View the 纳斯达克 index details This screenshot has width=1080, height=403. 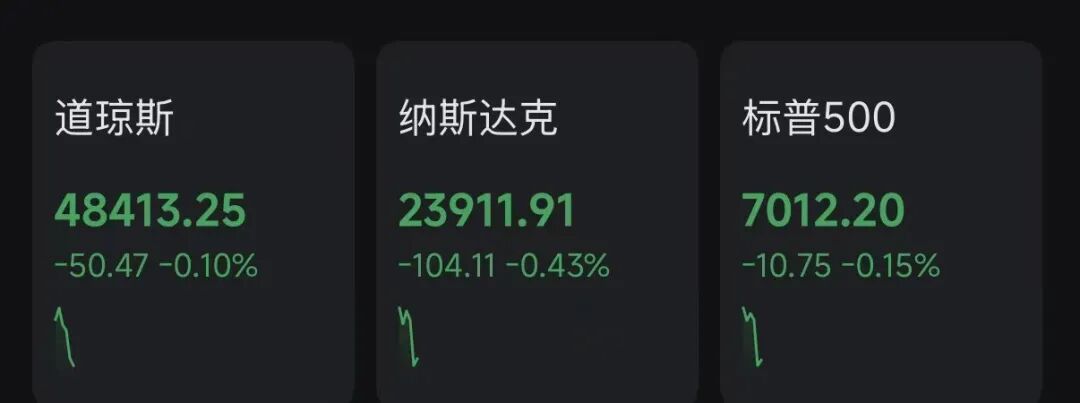point(536,222)
